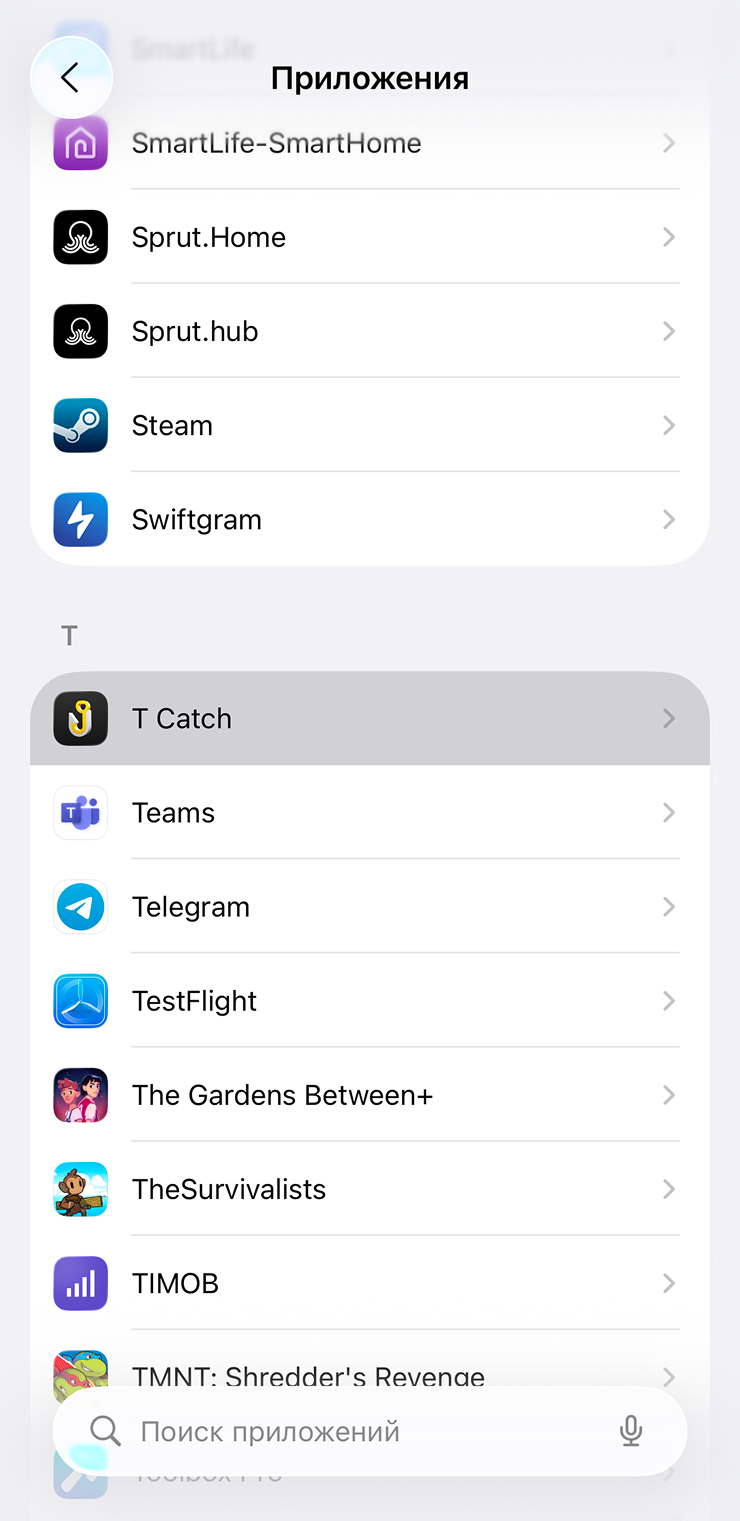Tap the Swiftgram row
Image resolution: width=740 pixels, height=1521 pixels.
tap(370, 519)
